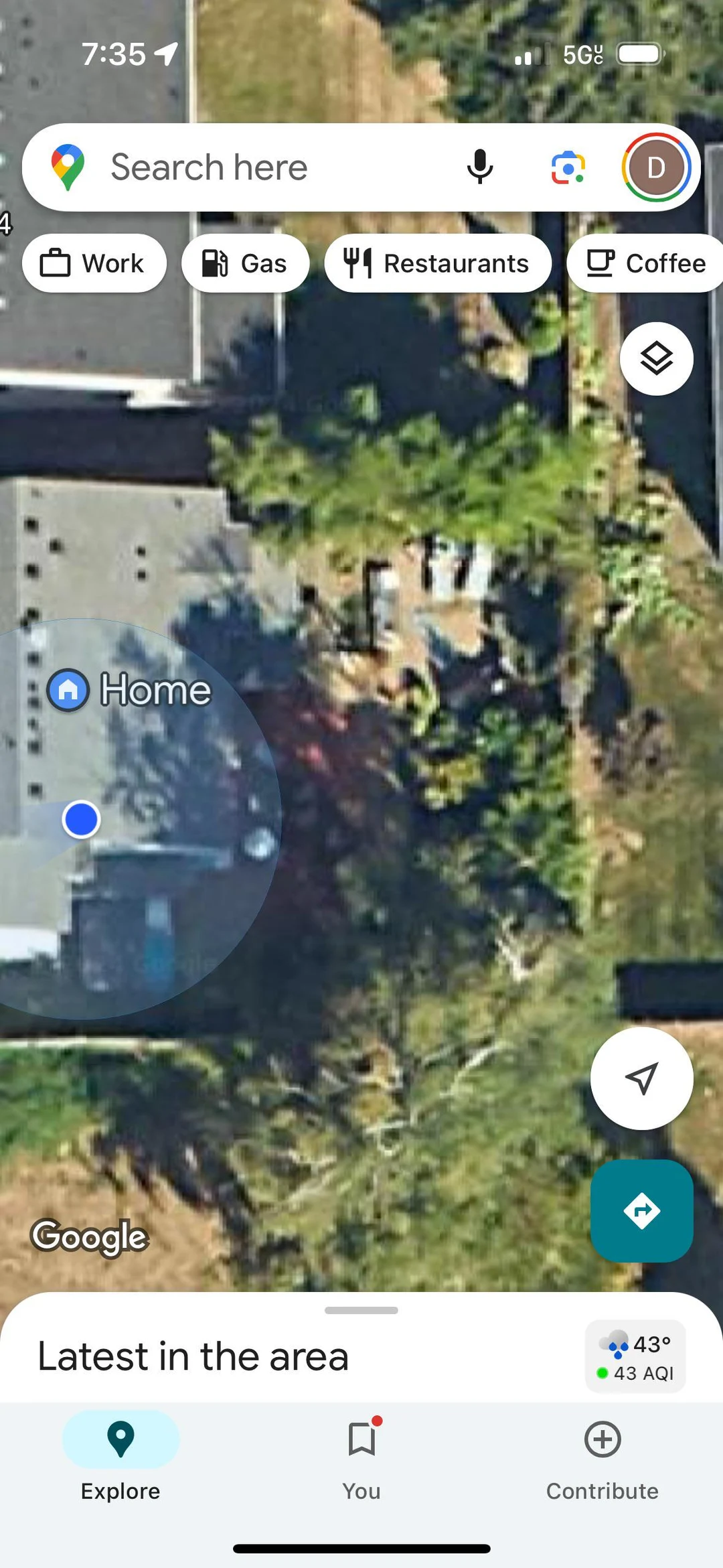Check the 43 AQI air quality indicator
Image resolution: width=723 pixels, height=1568 pixels.
636,1373
